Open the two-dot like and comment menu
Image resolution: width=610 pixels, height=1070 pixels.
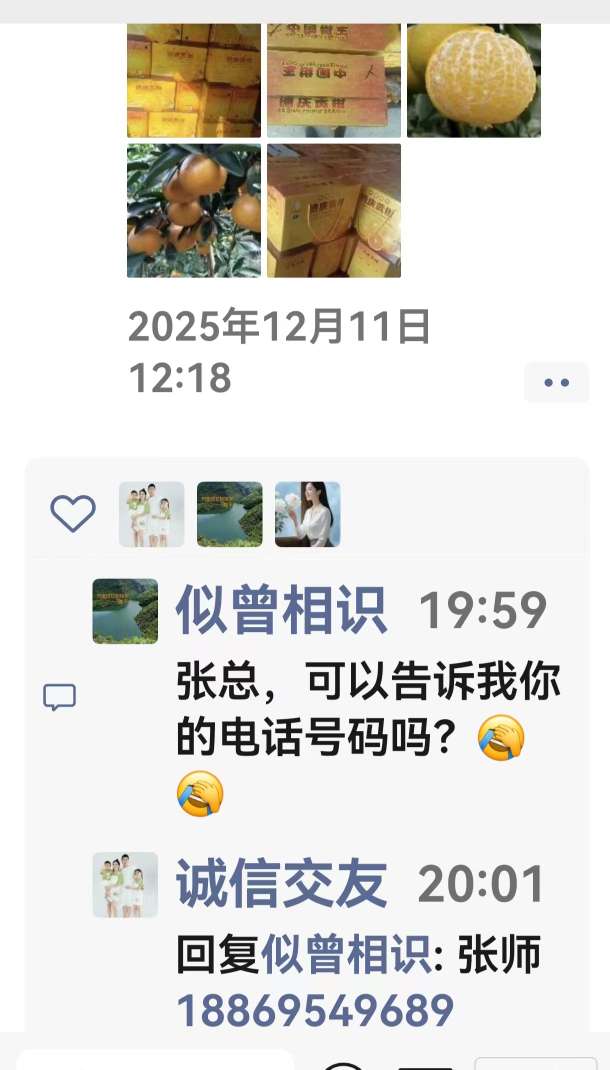tap(556, 382)
